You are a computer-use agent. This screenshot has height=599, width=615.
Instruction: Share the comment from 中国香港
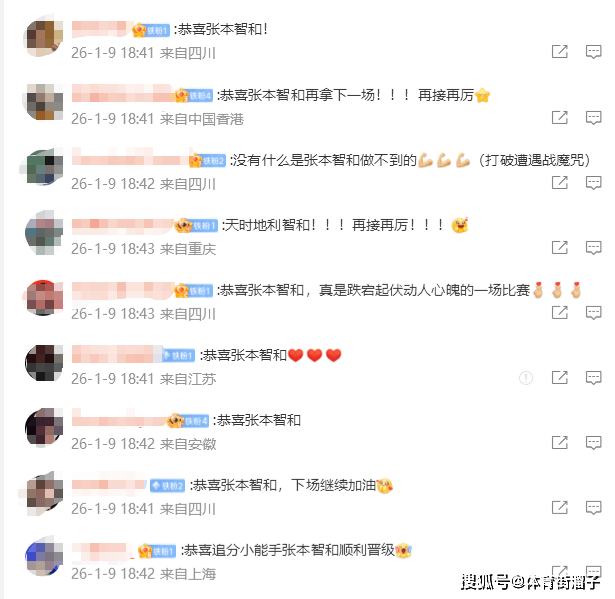[x=560, y=117]
